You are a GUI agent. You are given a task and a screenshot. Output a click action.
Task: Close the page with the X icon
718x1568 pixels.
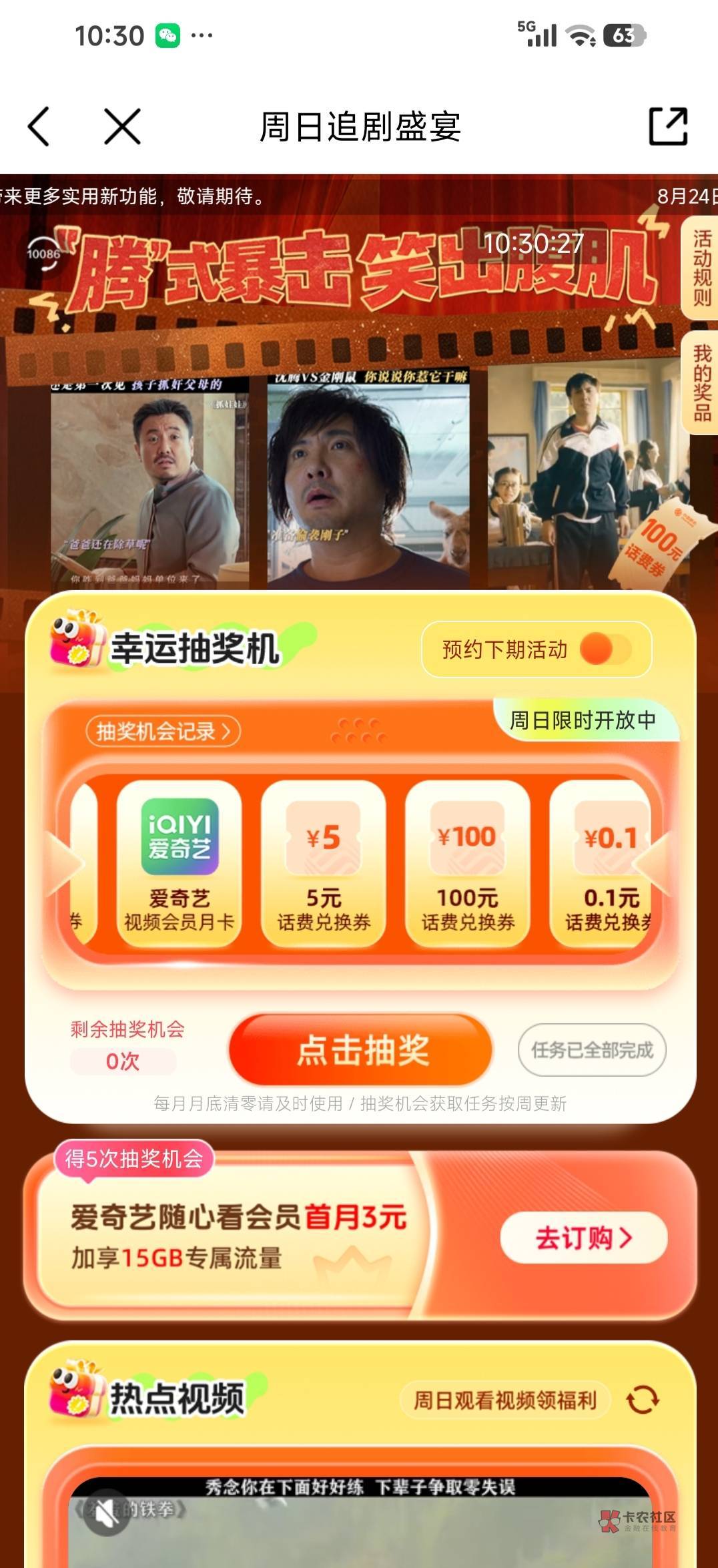pos(123,126)
